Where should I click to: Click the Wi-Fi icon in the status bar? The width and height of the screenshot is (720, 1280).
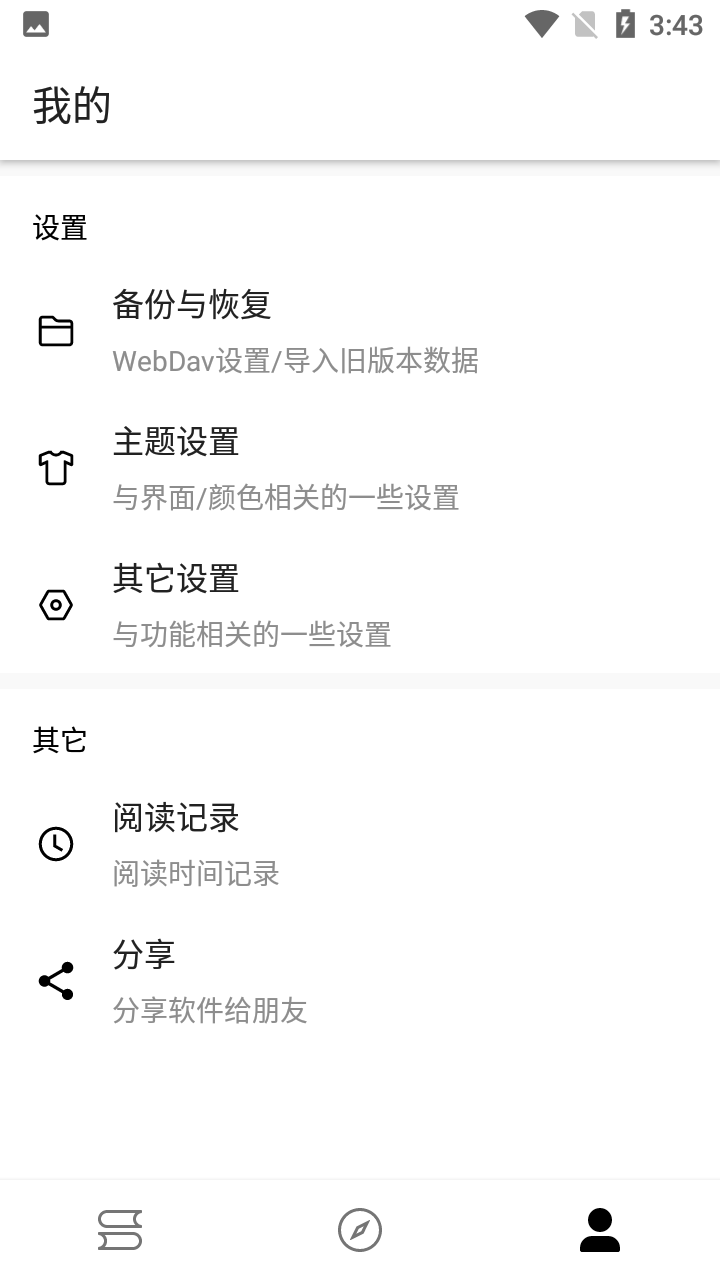(x=541, y=23)
